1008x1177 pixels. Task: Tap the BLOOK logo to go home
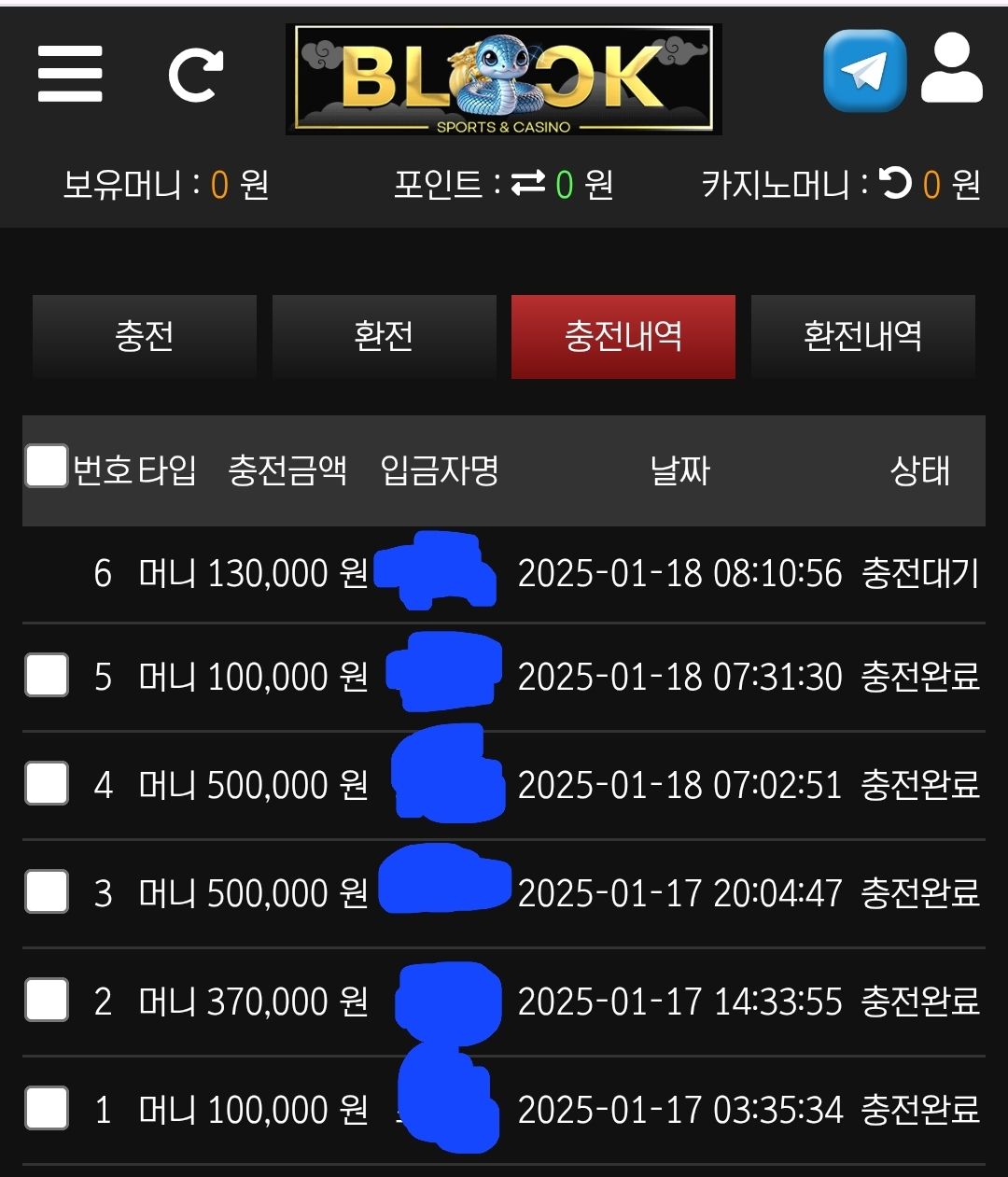(x=503, y=79)
